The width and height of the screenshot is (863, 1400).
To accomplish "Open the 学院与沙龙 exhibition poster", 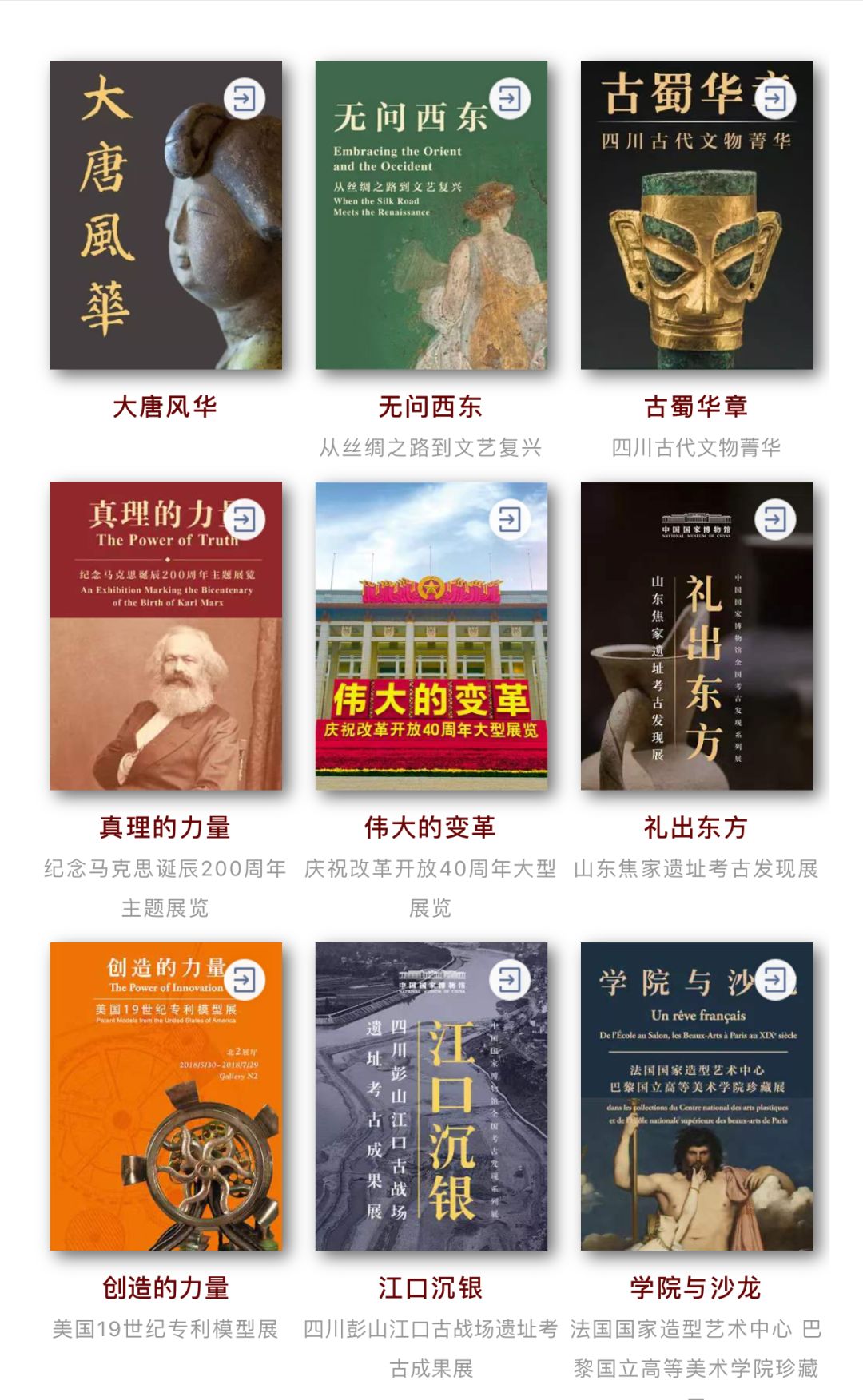I will point(697,1096).
